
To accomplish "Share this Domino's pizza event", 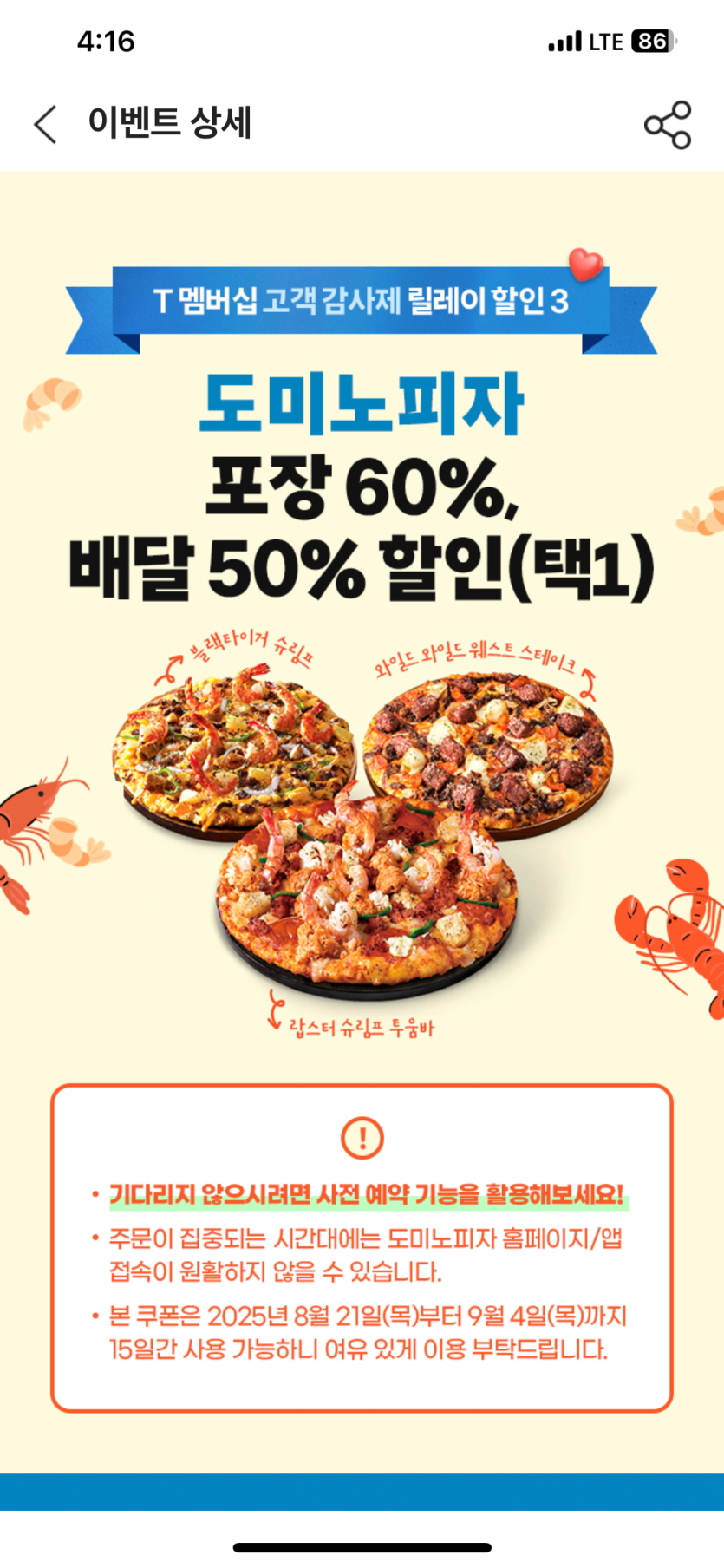I will [667, 125].
